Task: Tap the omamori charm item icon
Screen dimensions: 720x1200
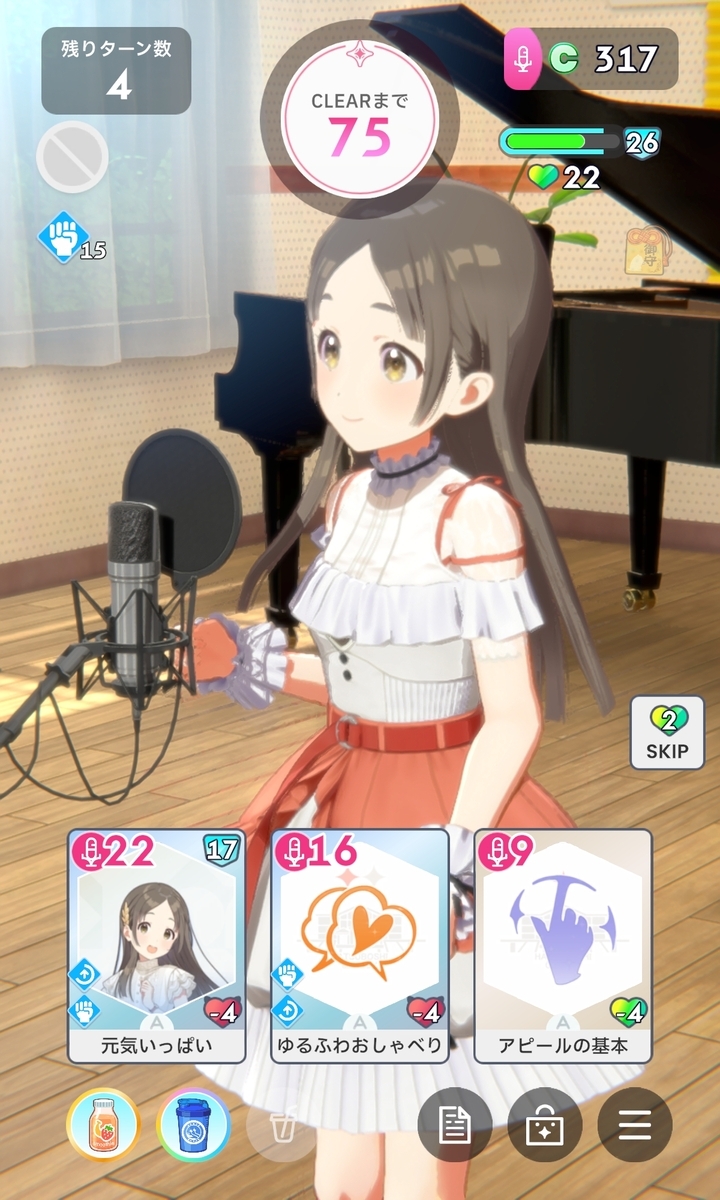Action: (x=641, y=253)
